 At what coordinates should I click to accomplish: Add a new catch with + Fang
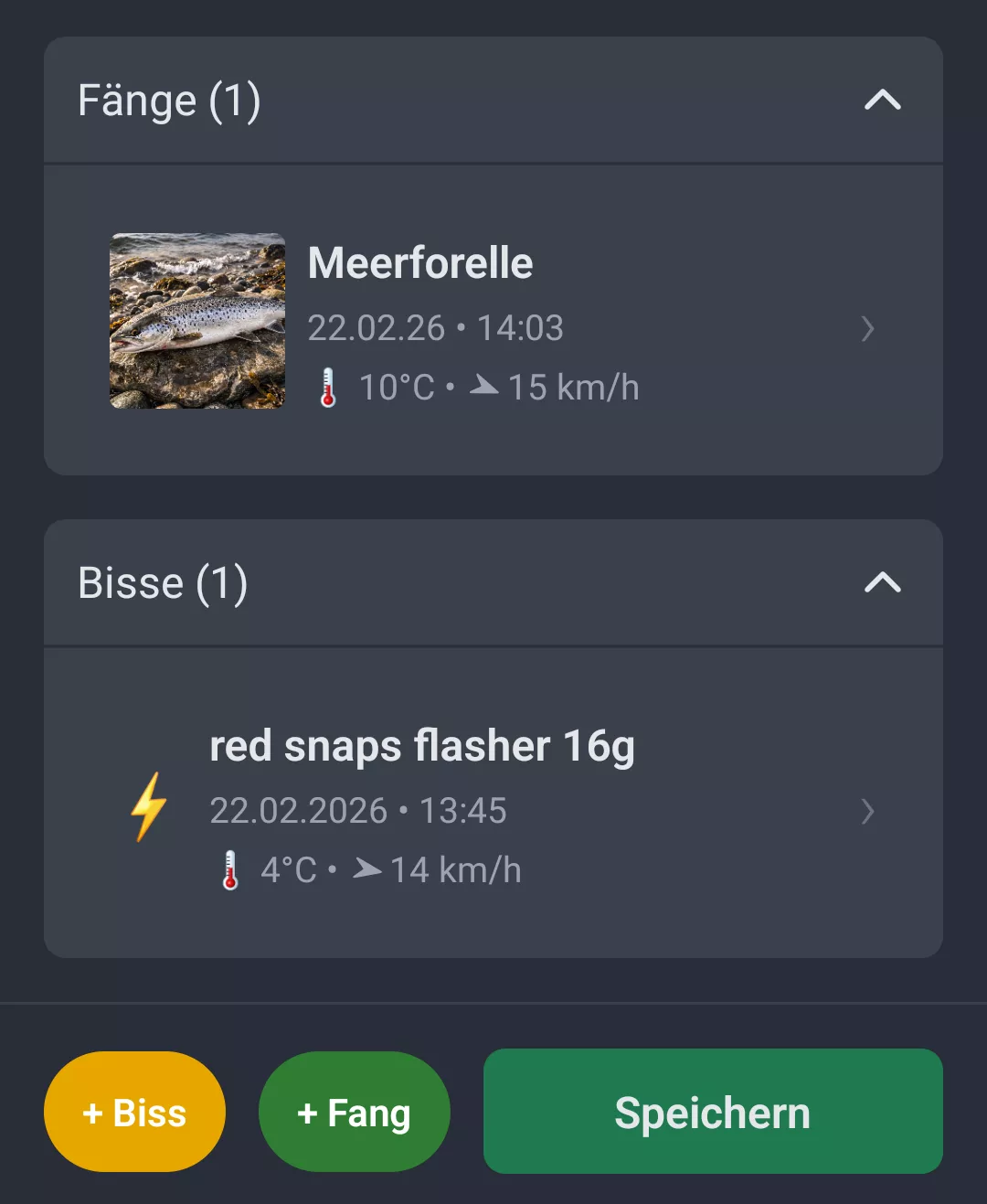point(354,1111)
